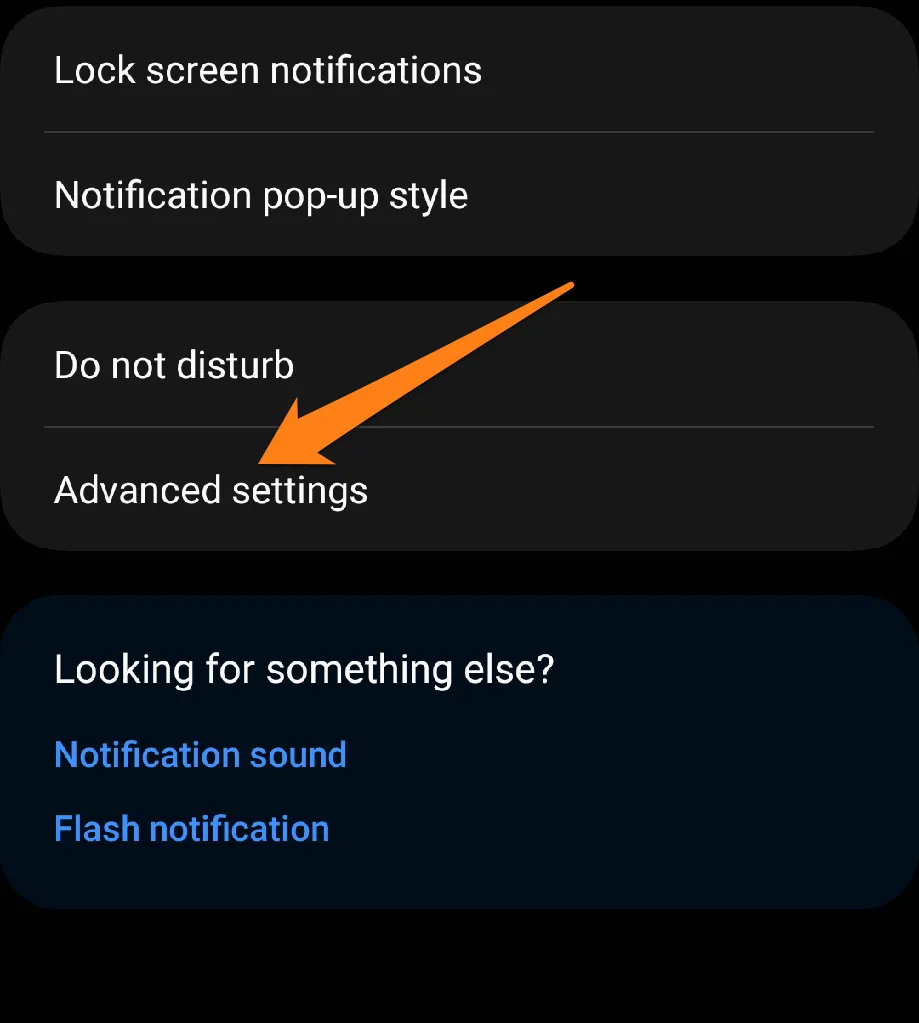Open Notification pop-up style
This screenshot has width=919, height=1023.
coord(261,195)
